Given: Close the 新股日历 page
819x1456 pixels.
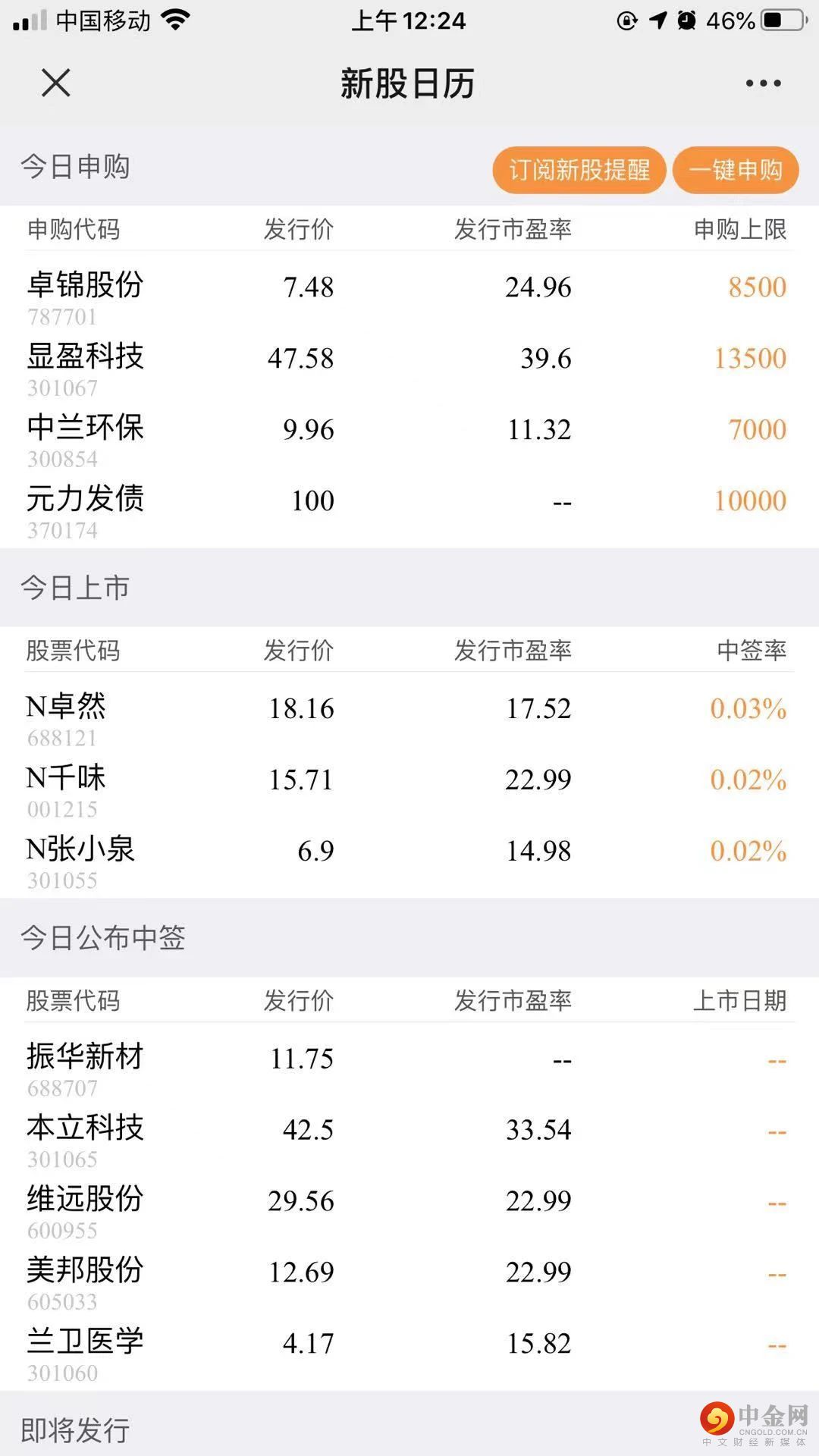Looking at the screenshot, I should [x=55, y=83].
